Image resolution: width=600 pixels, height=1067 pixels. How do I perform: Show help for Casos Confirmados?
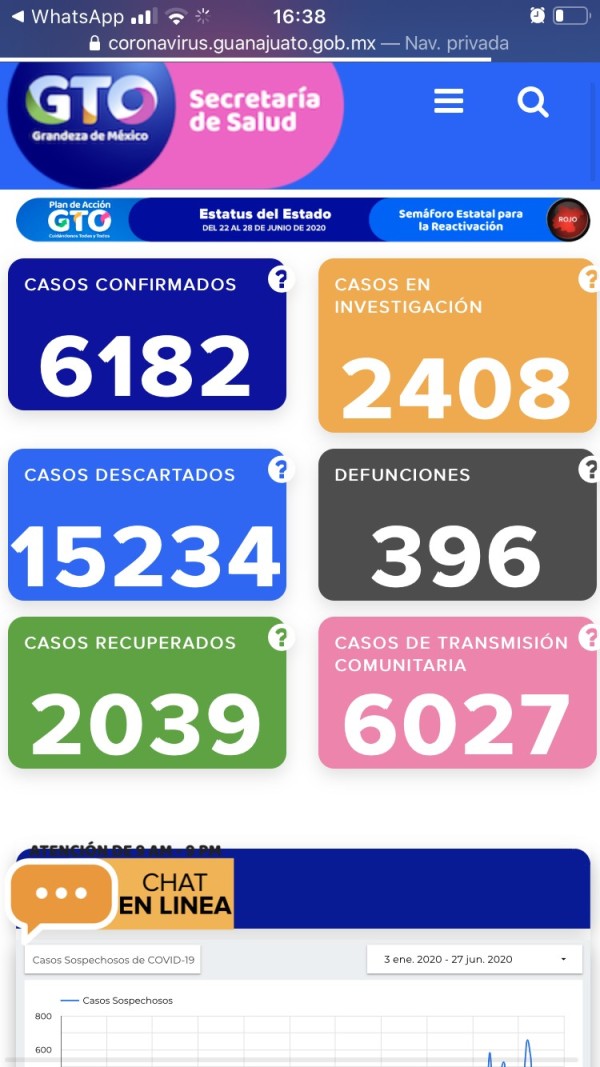281,279
